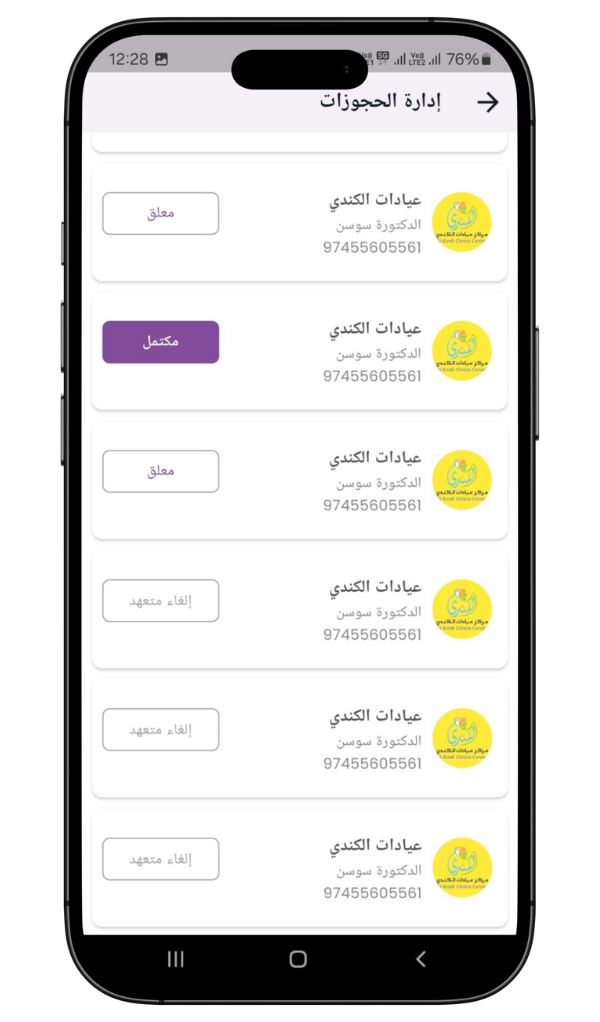Screen dimensions: 600x1022
Task: Tap the purple مكتمل status button
Action: (160, 342)
